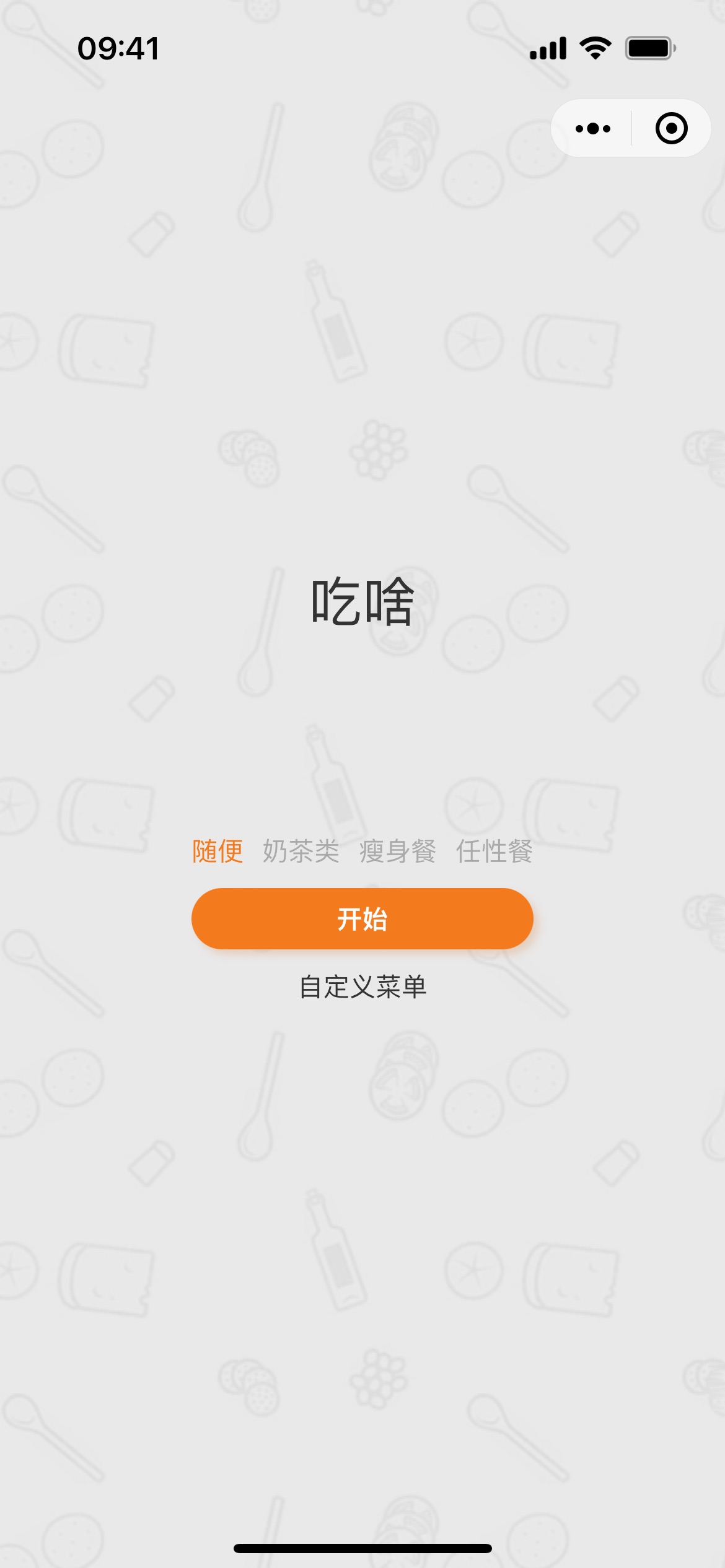The image size is (725, 1568).
Task: Select the 随便 category
Action: click(x=217, y=852)
